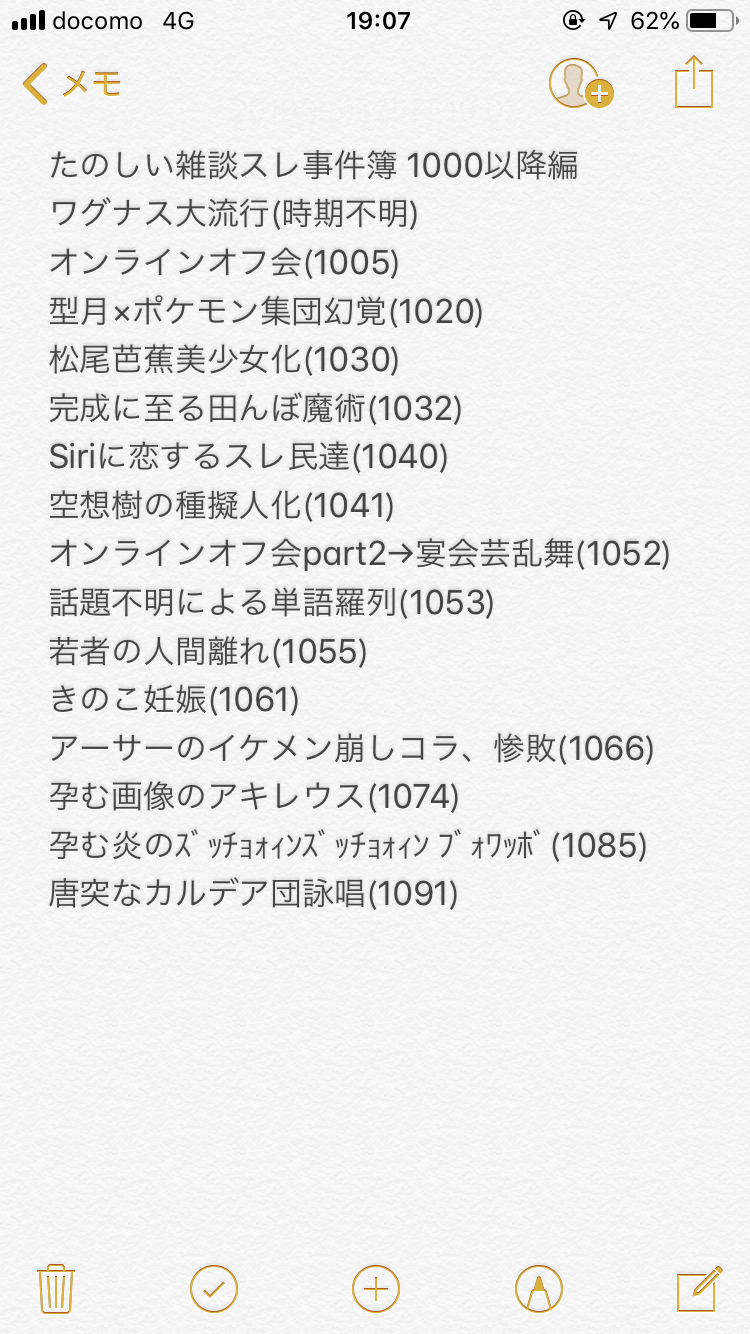Insert a checklist with the checkmark icon
The image size is (750, 1334).
click(213, 1288)
